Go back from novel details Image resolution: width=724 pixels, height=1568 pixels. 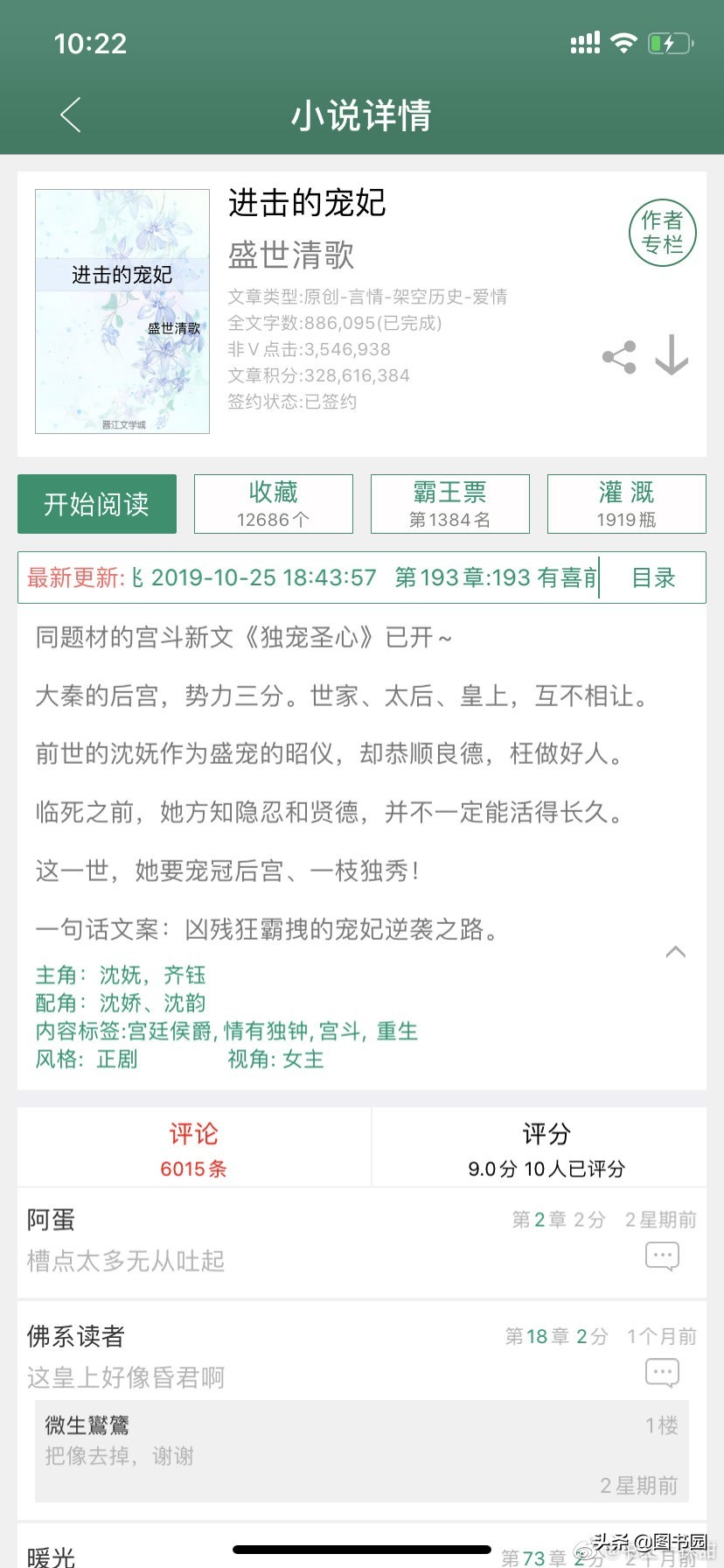pyautogui.click(x=72, y=115)
